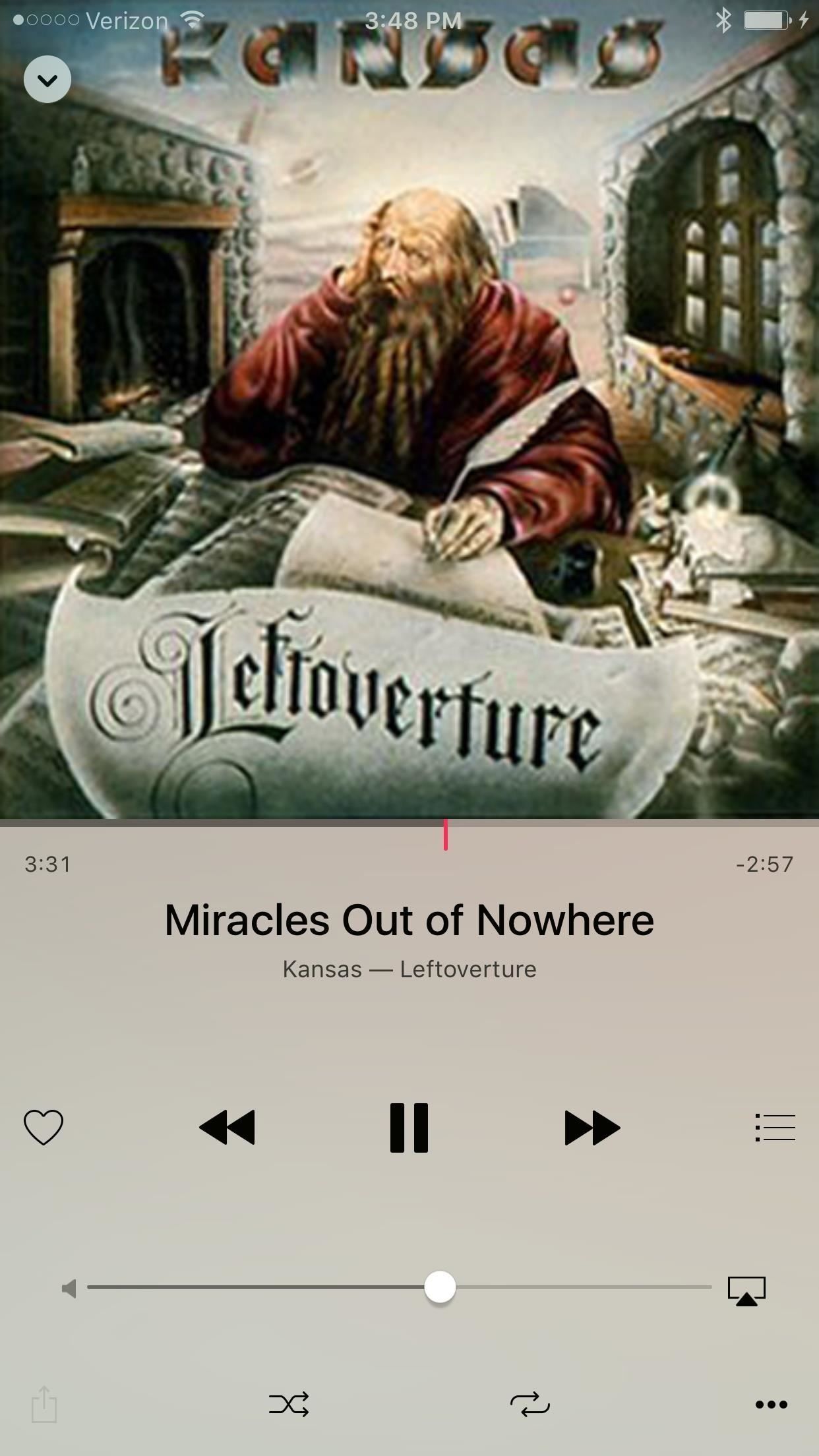The height and width of the screenshot is (1456, 819).
Task: Open the more options menu
Action: pos(771,1405)
